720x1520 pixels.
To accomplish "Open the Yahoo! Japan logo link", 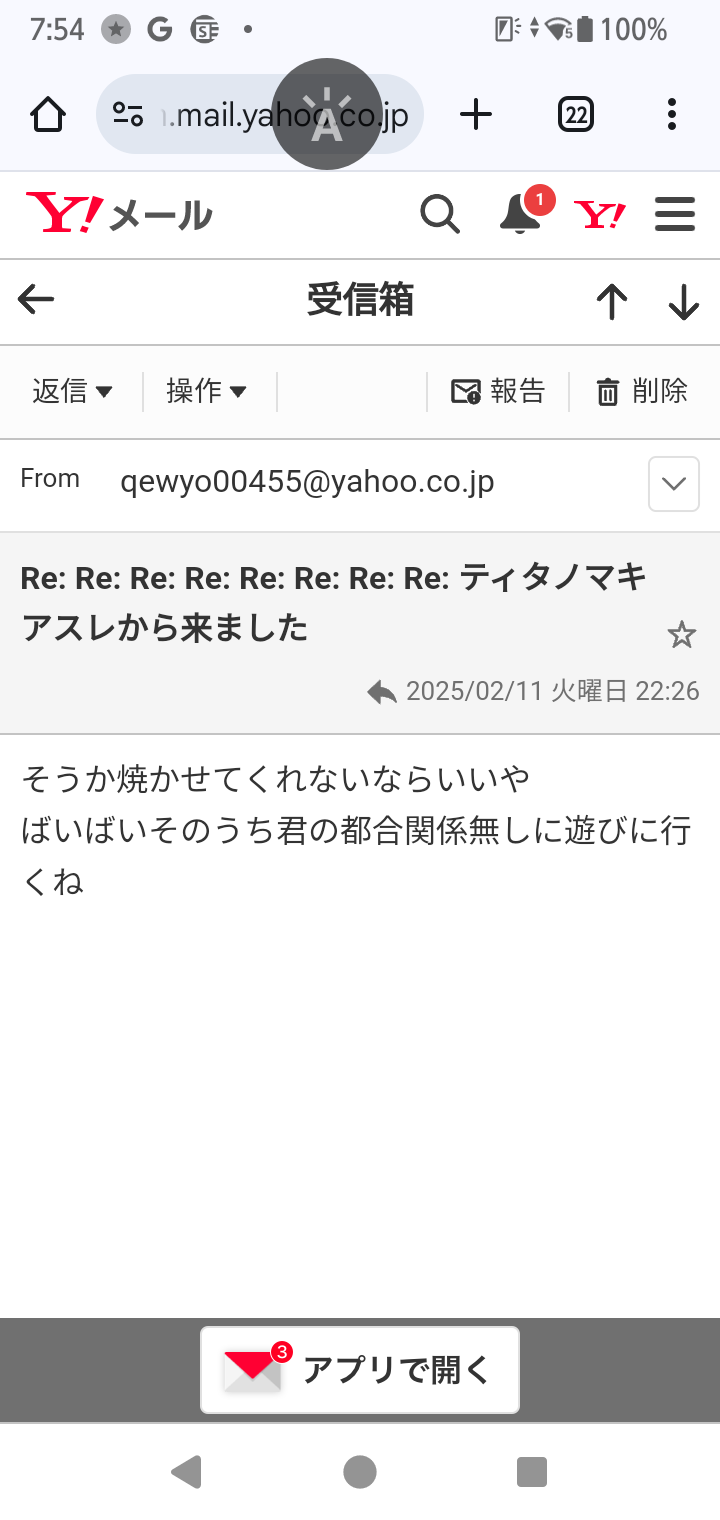I will [599, 214].
